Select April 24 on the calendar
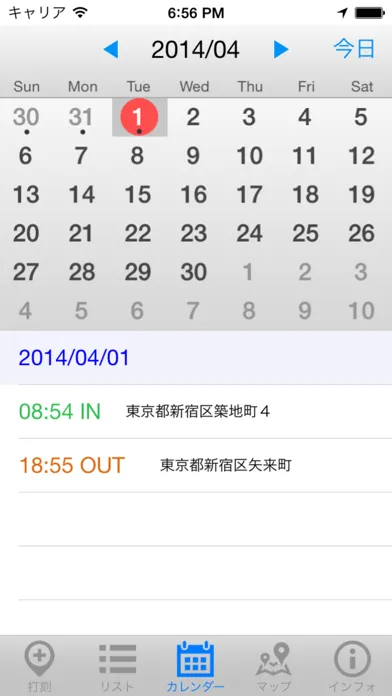The image size is (392, 696). (249, 233)
